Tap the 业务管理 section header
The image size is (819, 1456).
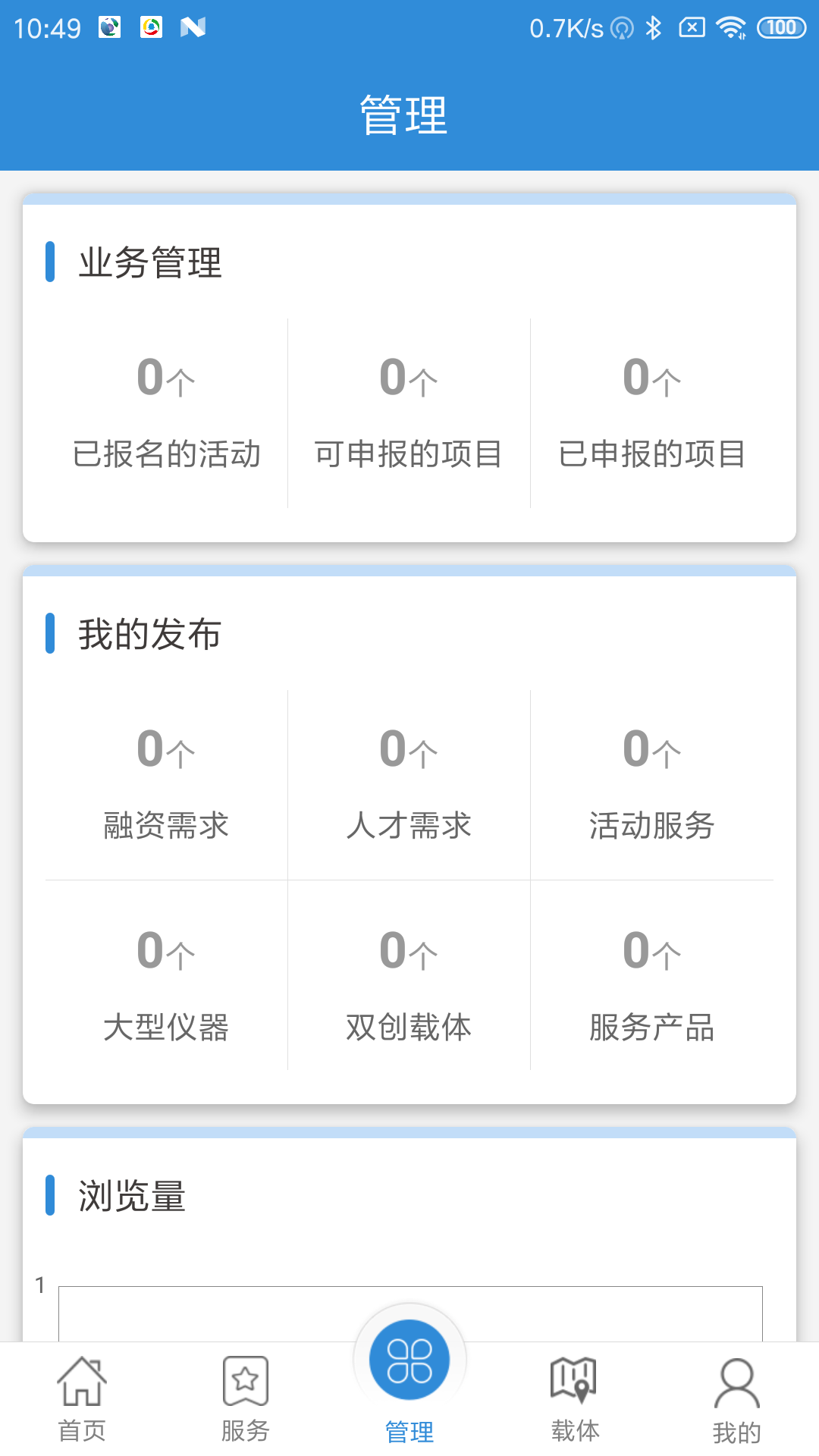149,264
